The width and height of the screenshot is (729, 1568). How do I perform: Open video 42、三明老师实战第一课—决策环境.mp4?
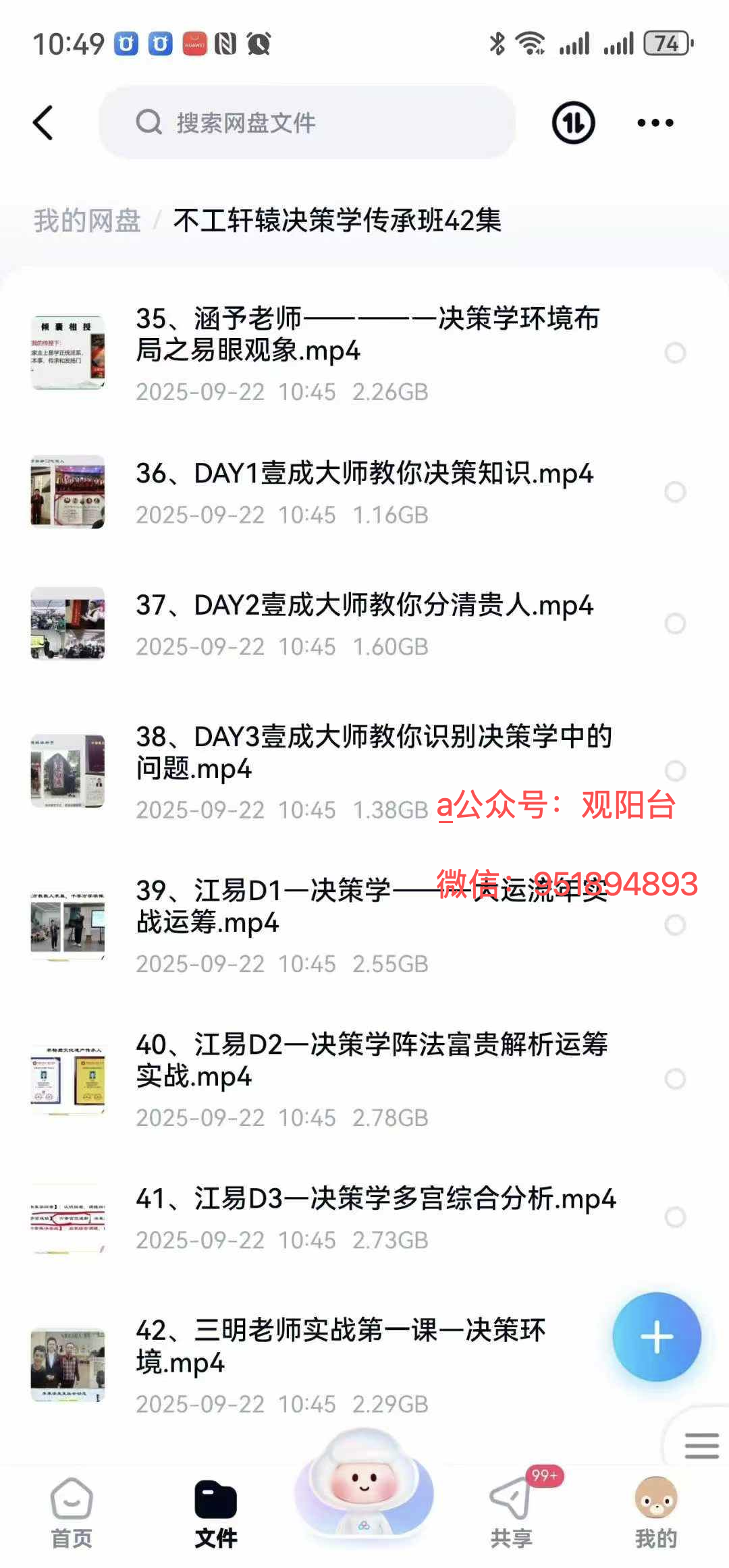tap(340, 1346)
